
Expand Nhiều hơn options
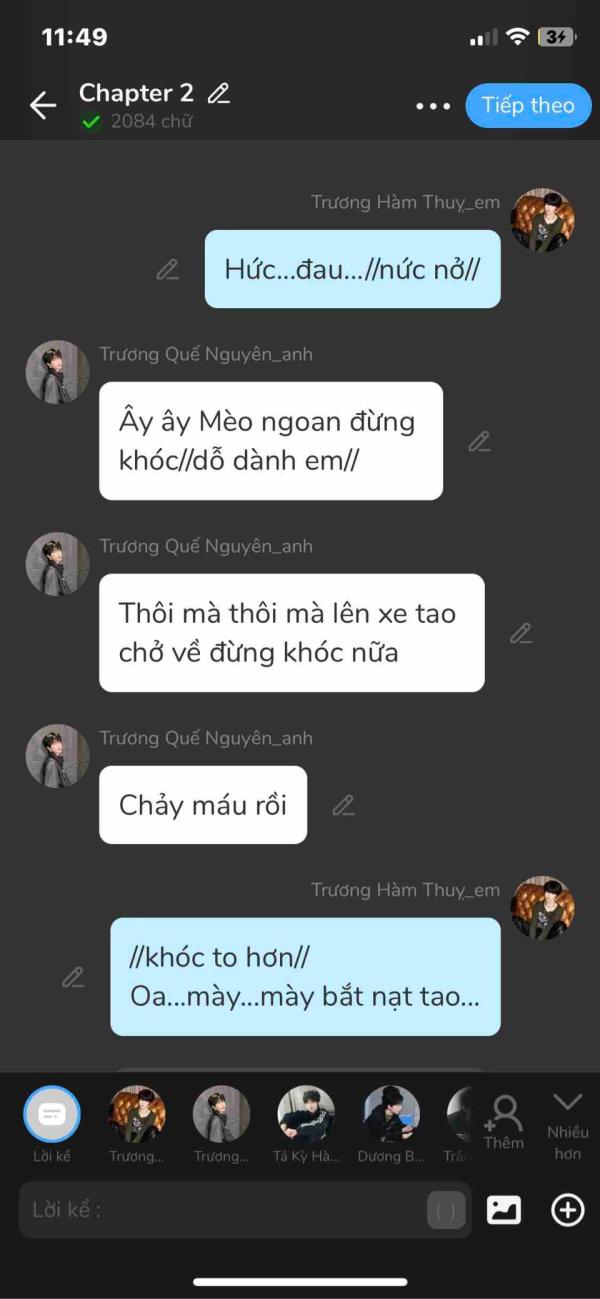click(x=568, y=1125)
